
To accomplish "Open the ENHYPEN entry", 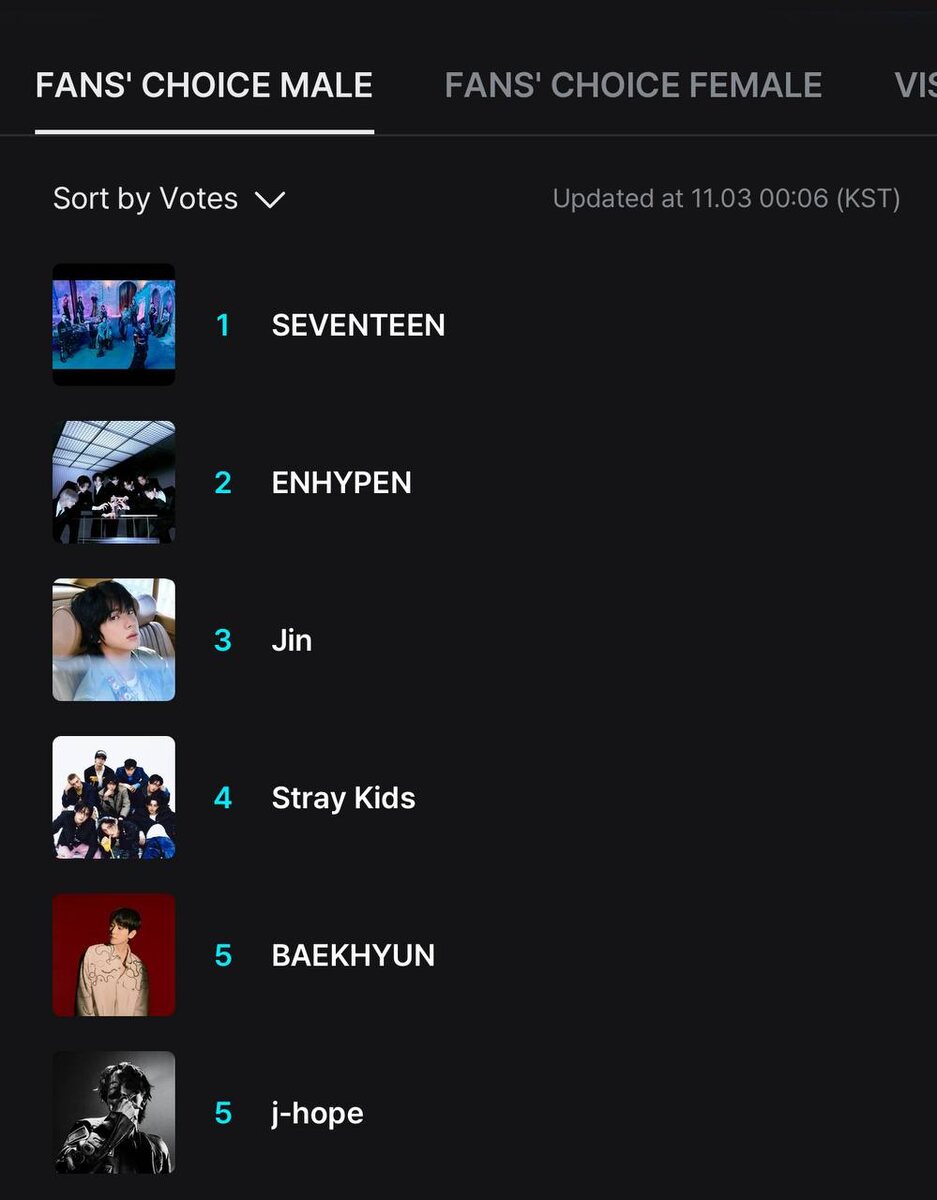I will pyautogui.click(x=341, y=483).
